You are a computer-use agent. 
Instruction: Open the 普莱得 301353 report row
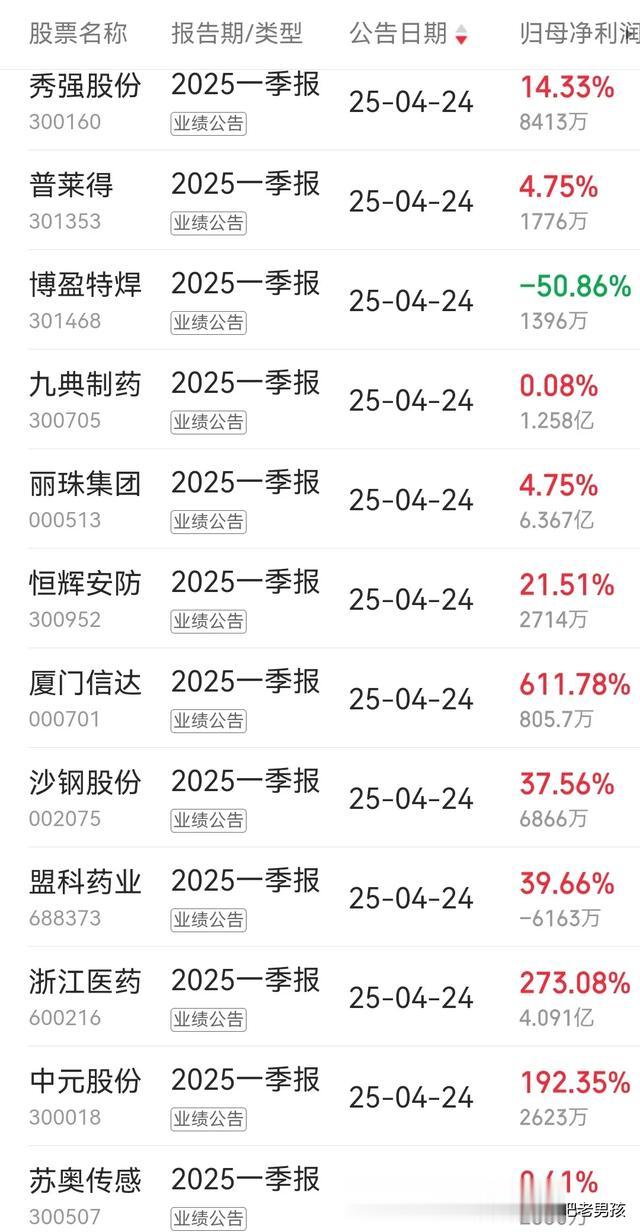[x=320, y=201]
